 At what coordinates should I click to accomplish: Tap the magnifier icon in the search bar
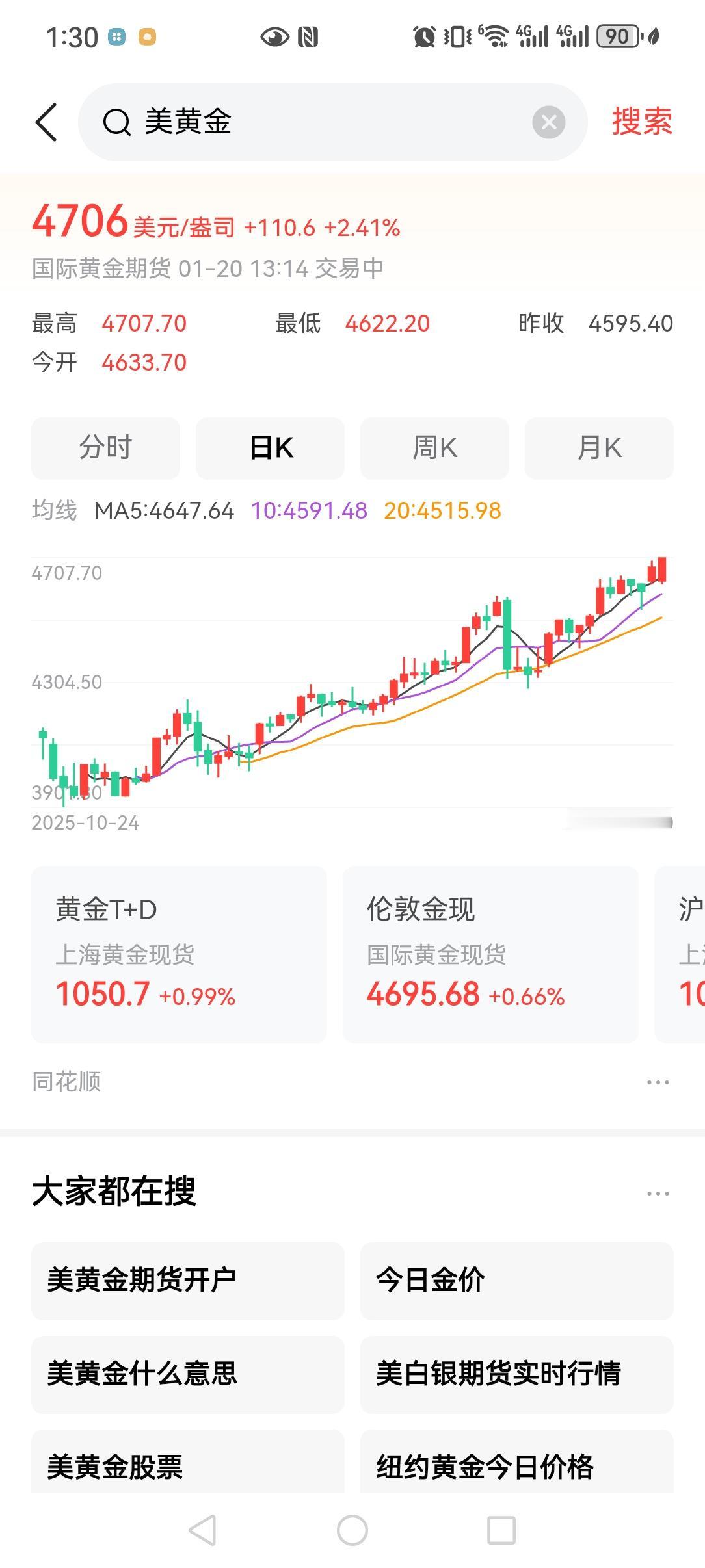116,122
